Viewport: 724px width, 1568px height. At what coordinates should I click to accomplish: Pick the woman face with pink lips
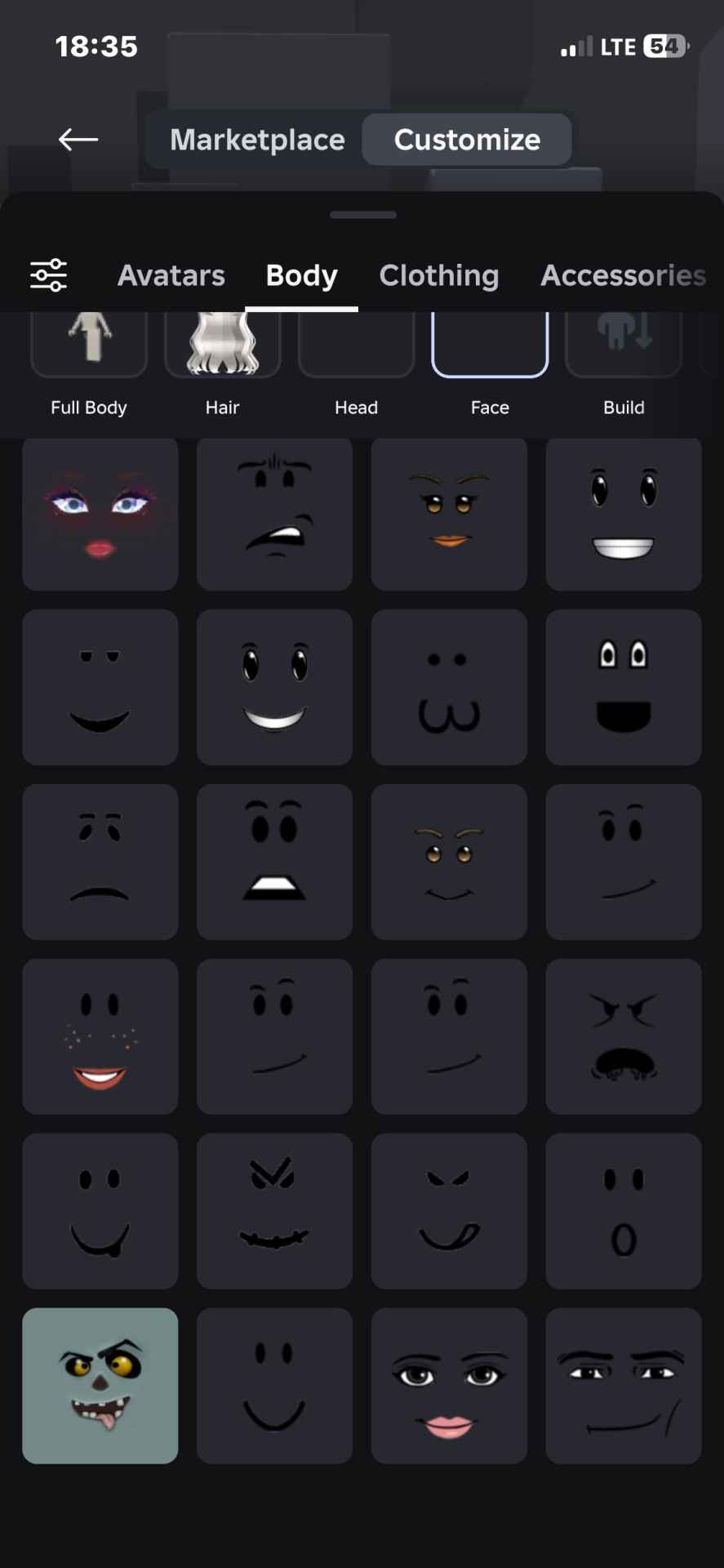point(449,1386)
